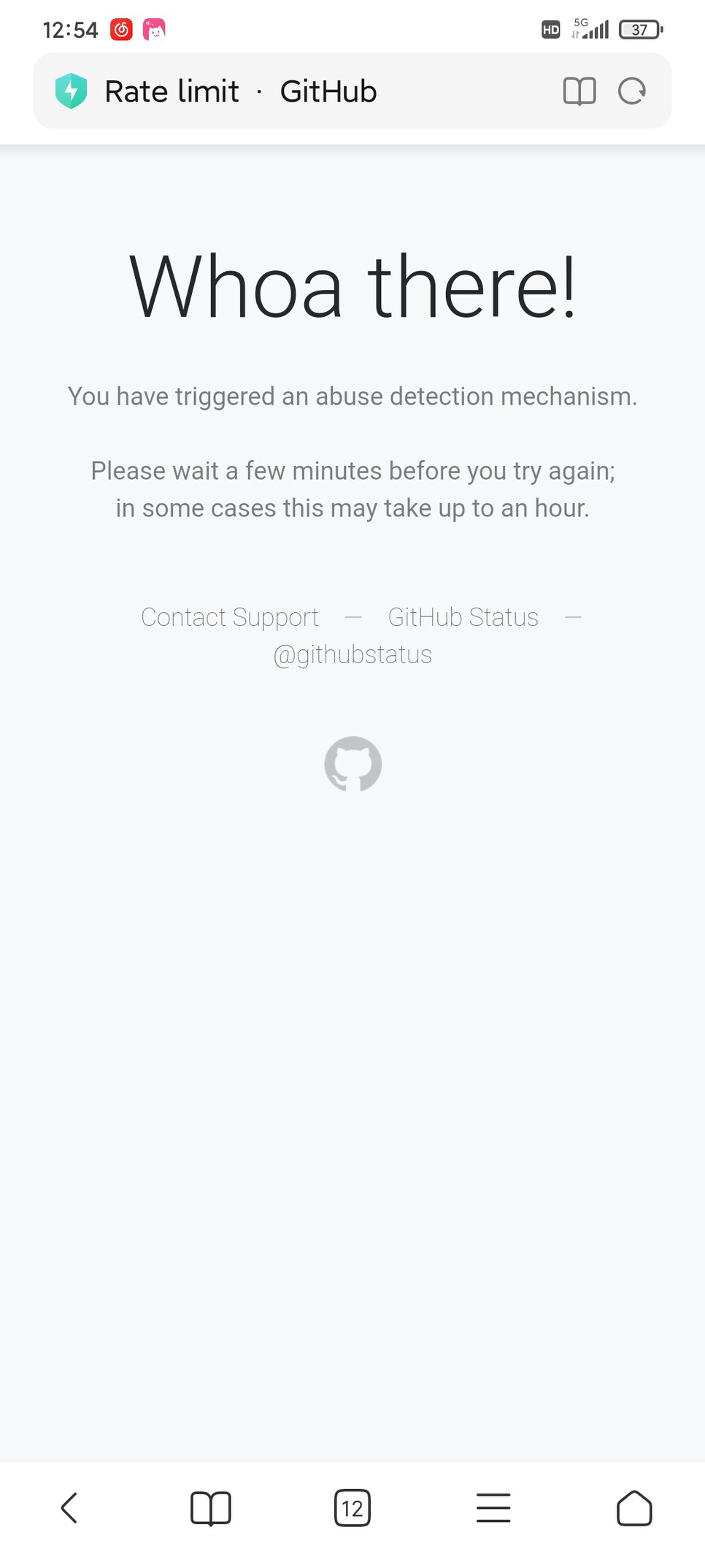The width and height of the screenshot is (705, 1568).
Task: Open the browser menu with three lines
Action: coord(493,1508)
